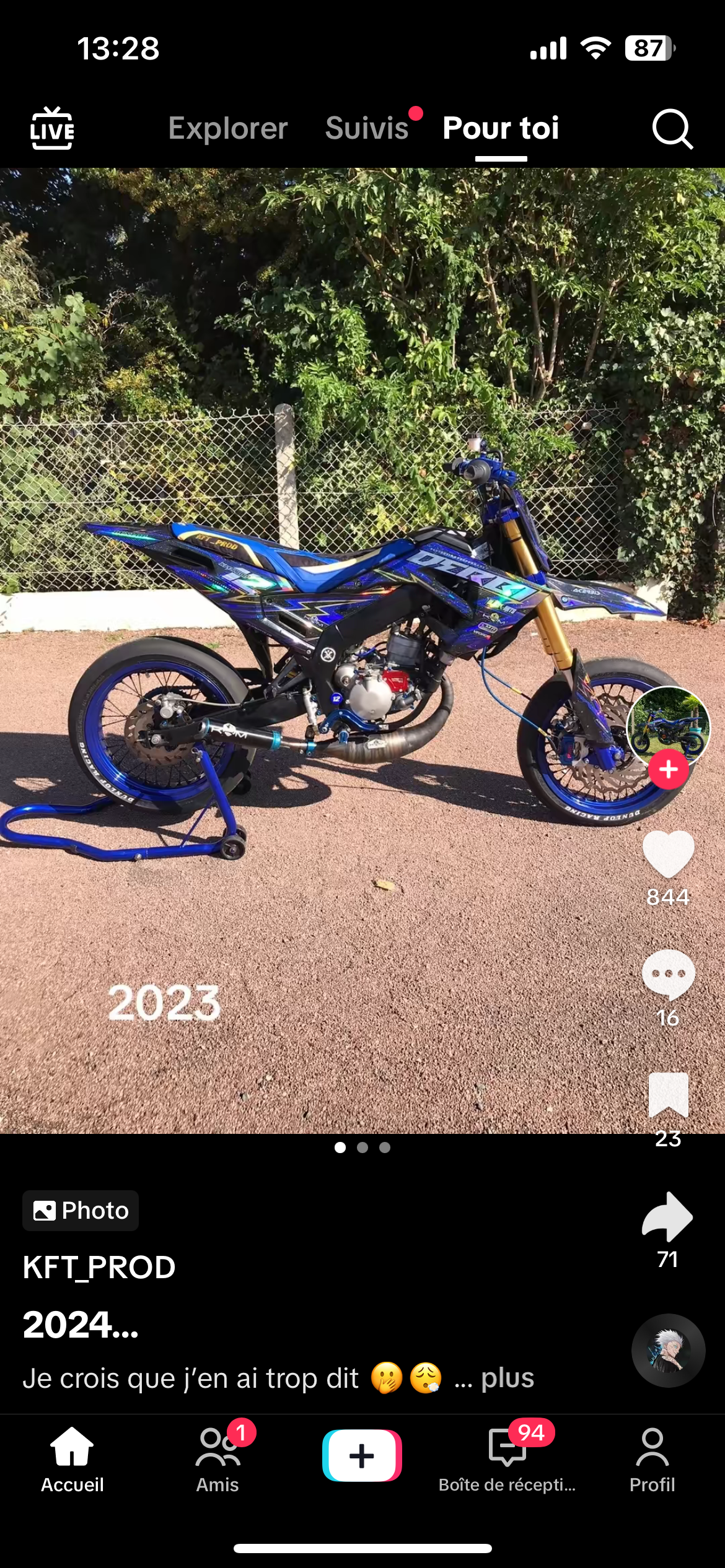The height and width of the screenshot is (1568, 725).
Task: Switch to the Suivis tab
Action: (367, 128)
